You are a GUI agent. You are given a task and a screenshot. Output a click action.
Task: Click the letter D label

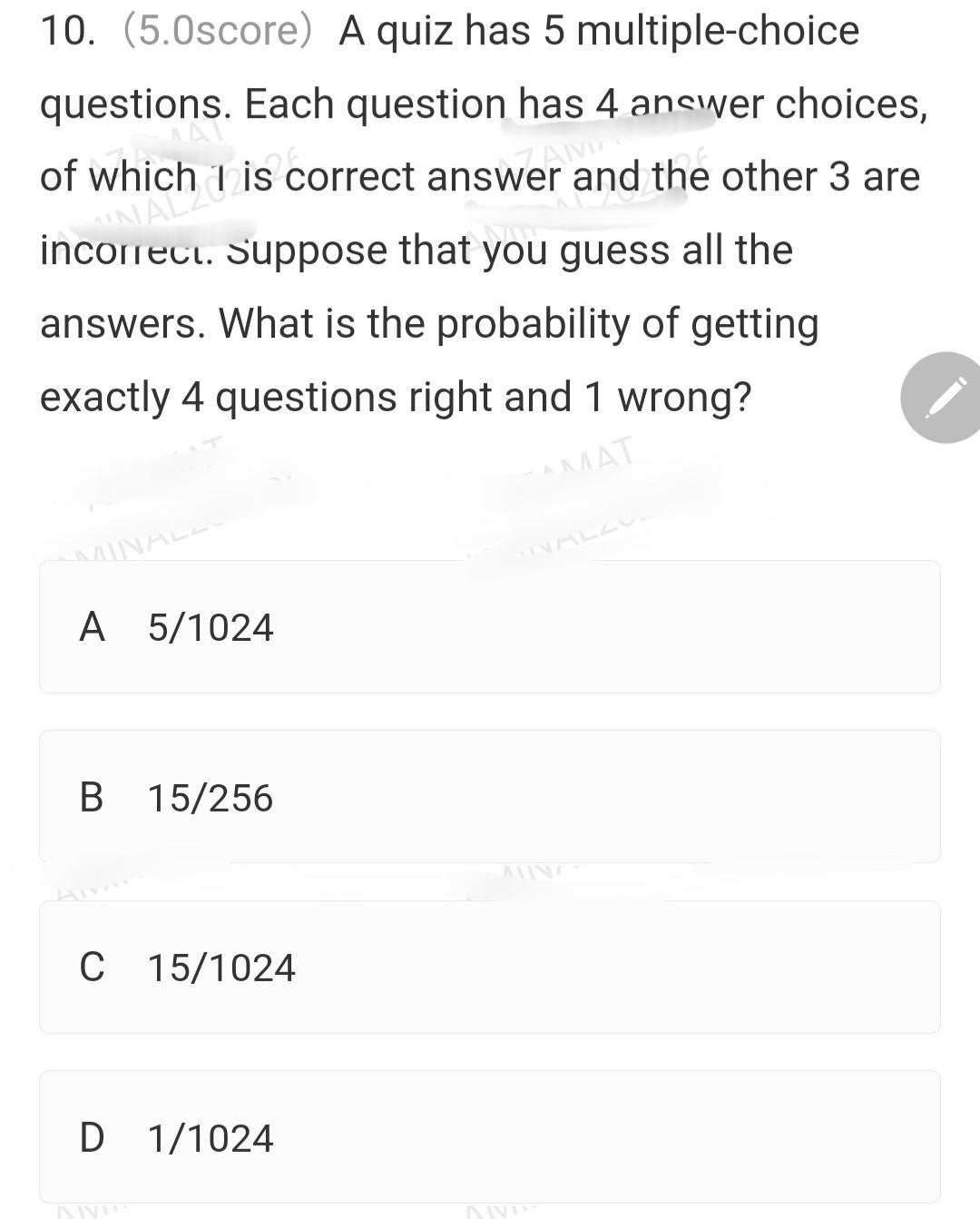point(93,1136)
